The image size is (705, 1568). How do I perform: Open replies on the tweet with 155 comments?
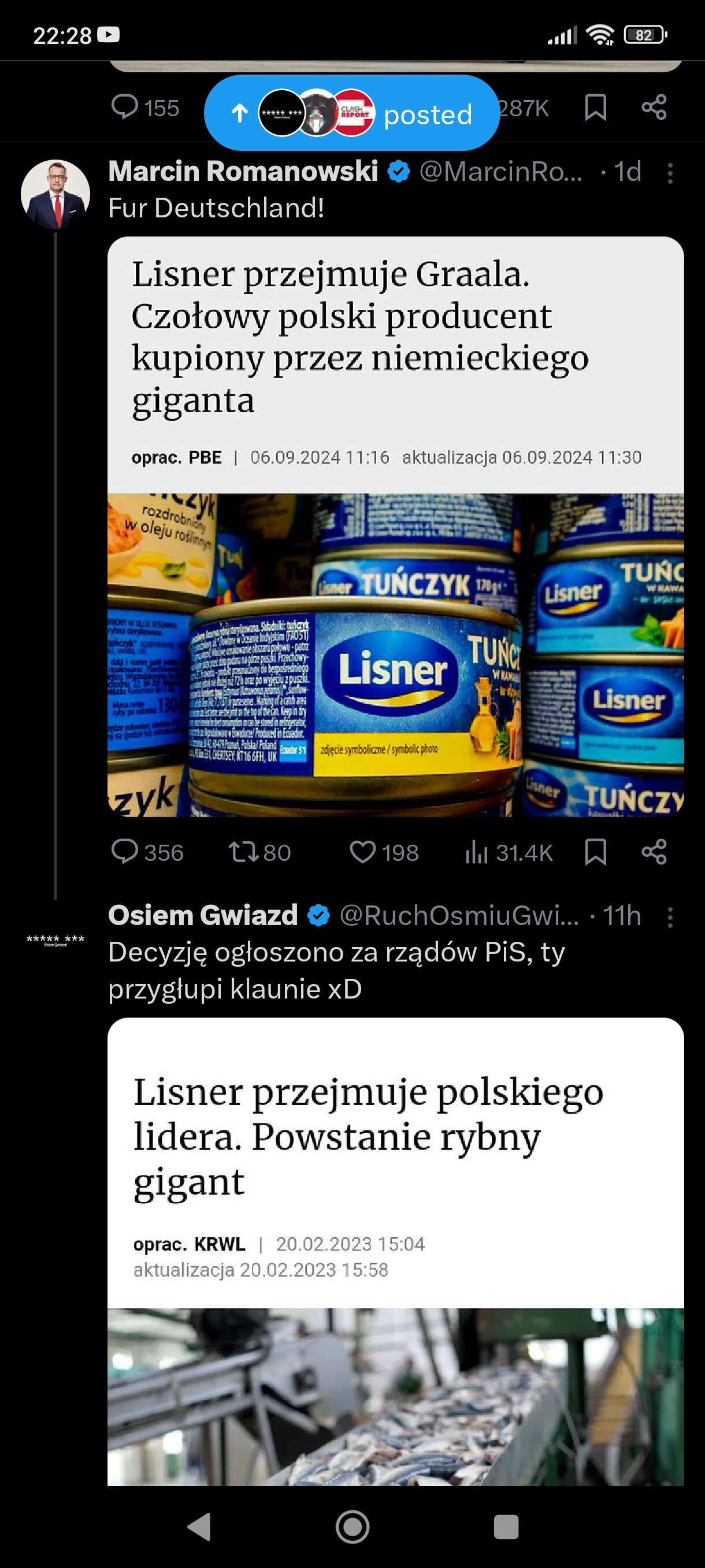(125, 108)
